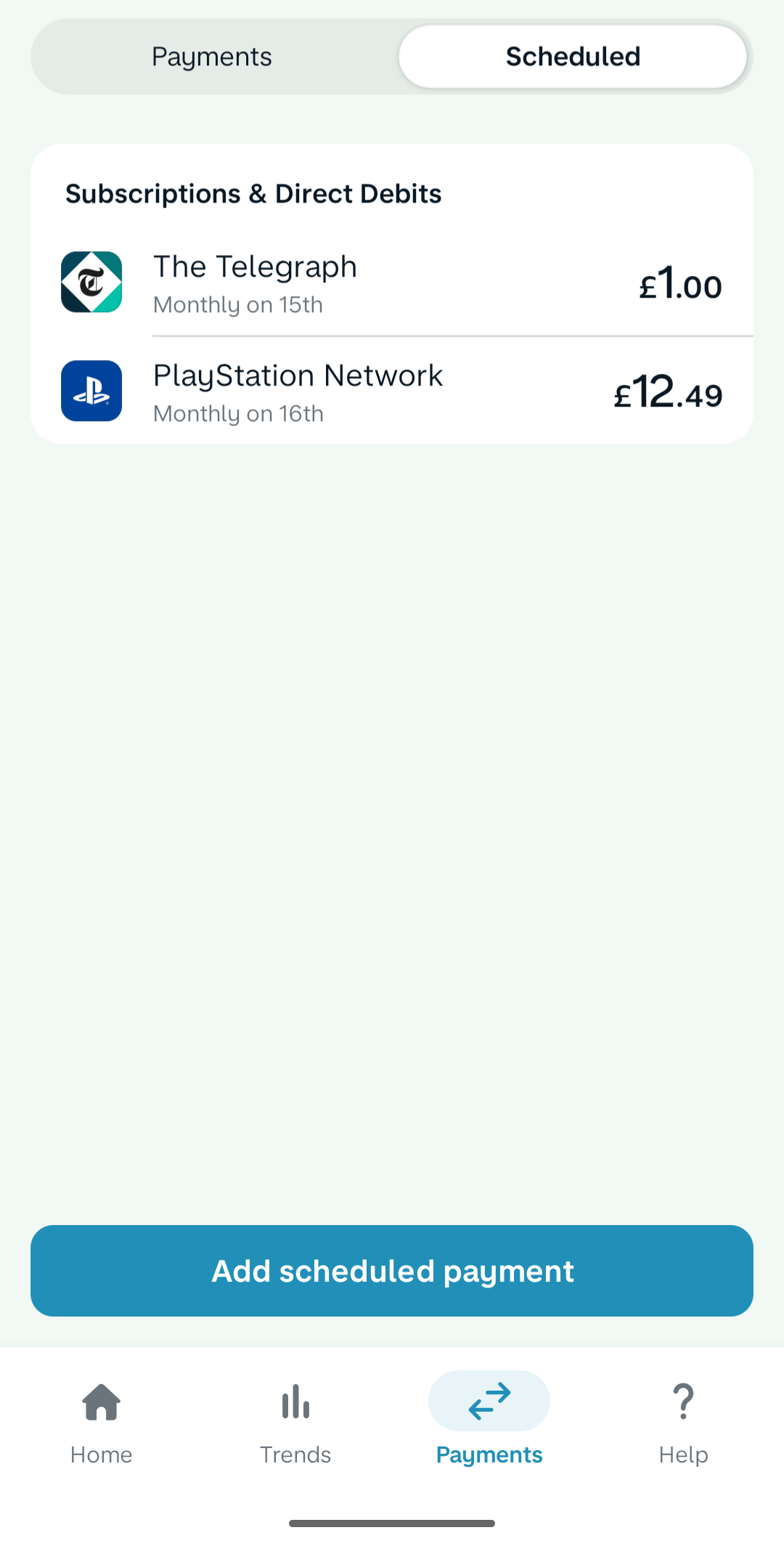The image size is (784, 1546).
Task: Open the PlayStation Network subscription
Action: [x=392, y=391]
